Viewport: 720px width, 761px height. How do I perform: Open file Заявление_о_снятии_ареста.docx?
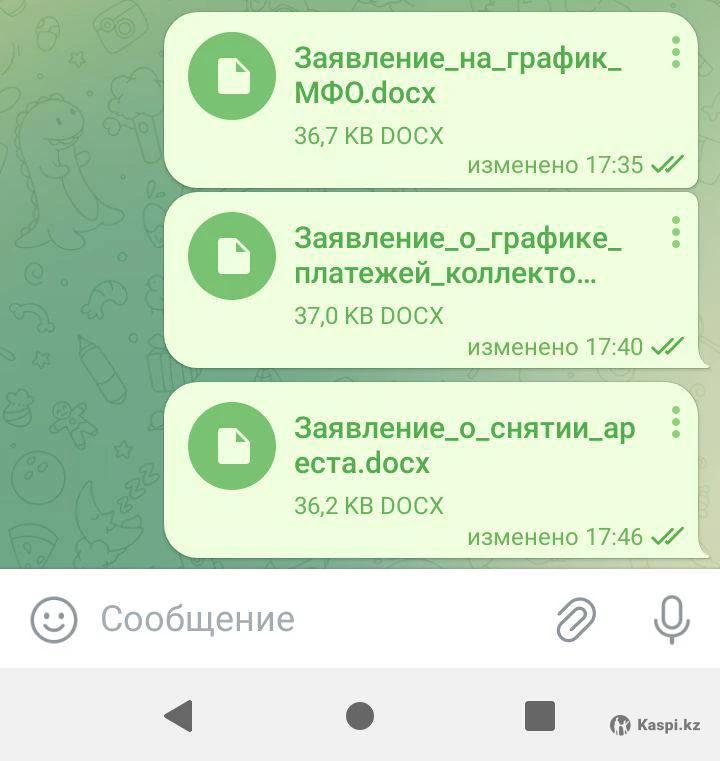233,446
